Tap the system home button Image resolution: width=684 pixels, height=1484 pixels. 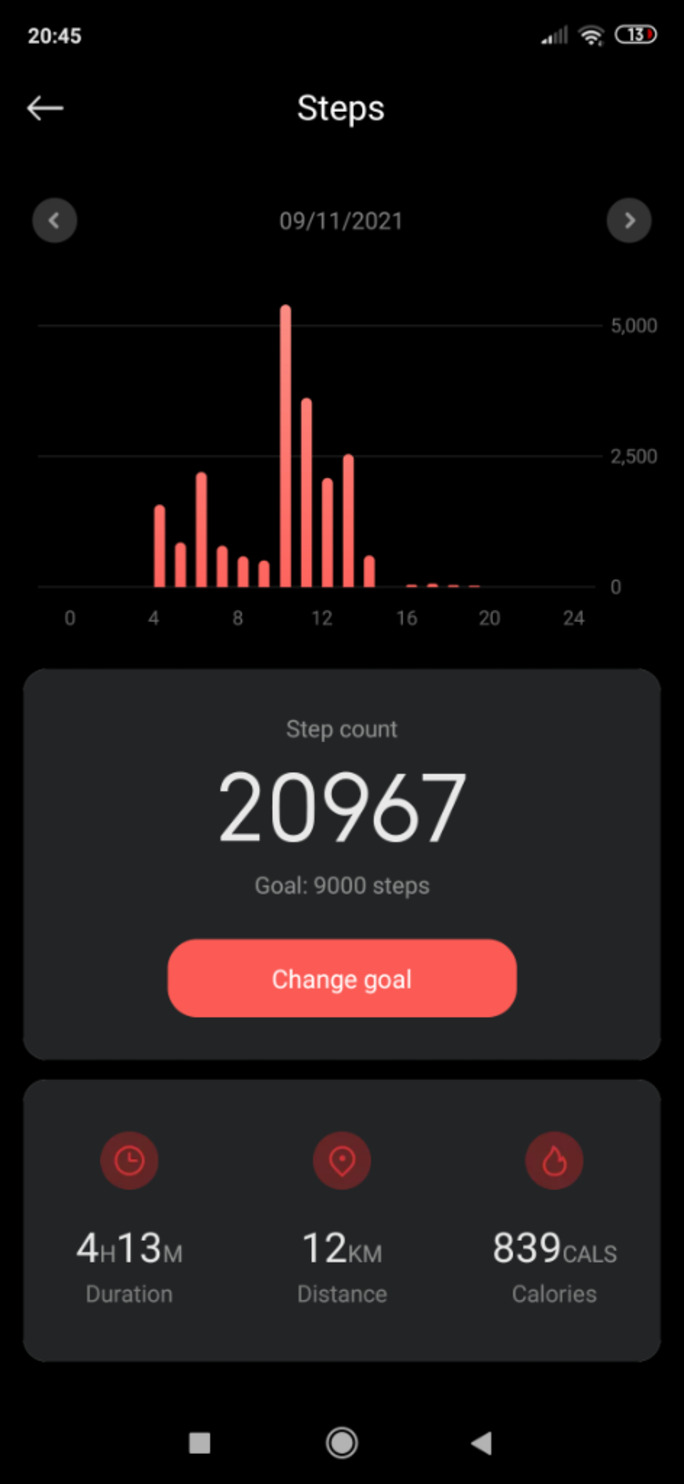tap(342, 1442)
